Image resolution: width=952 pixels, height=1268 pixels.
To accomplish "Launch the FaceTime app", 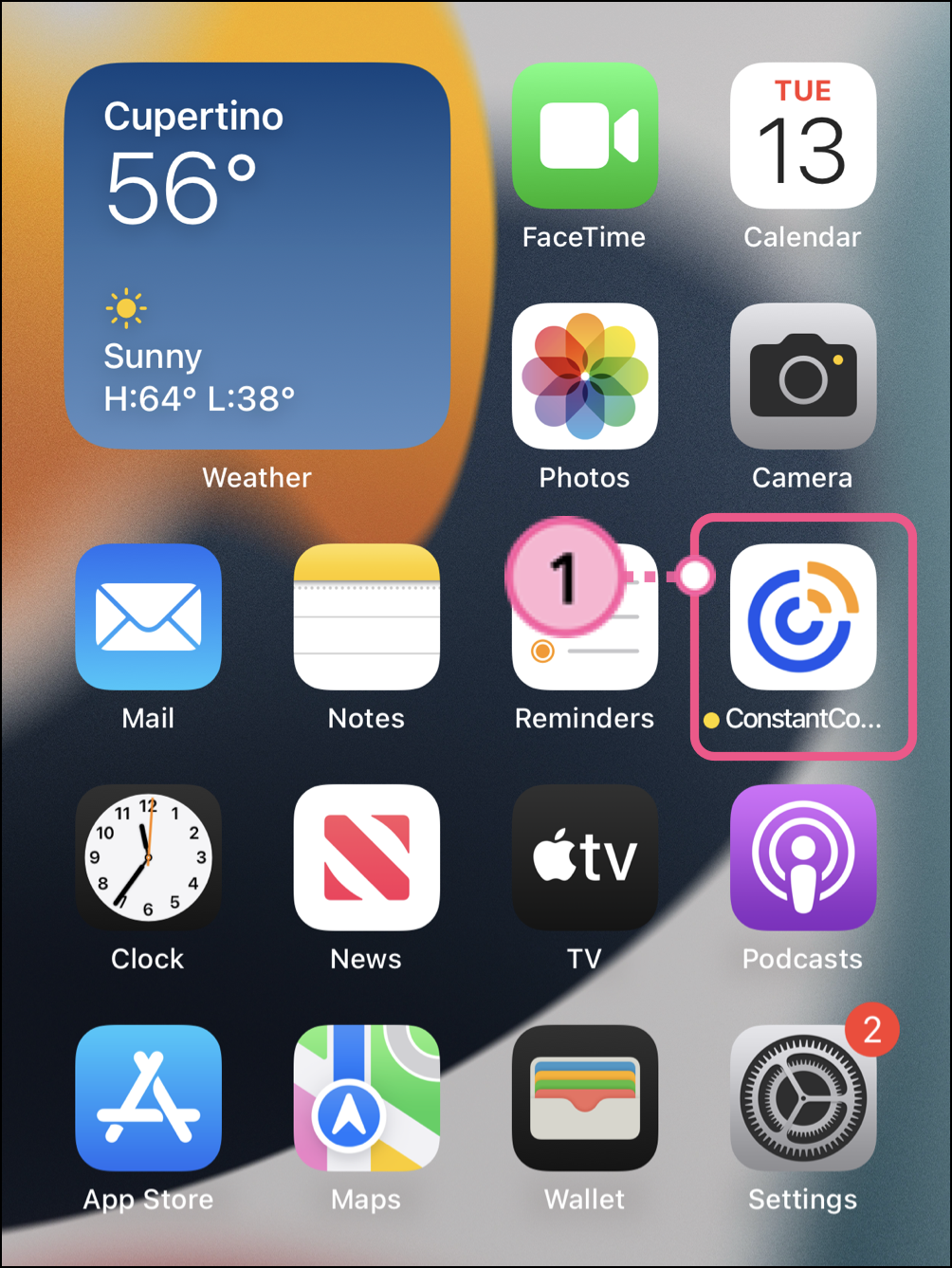I will [584, 137].
